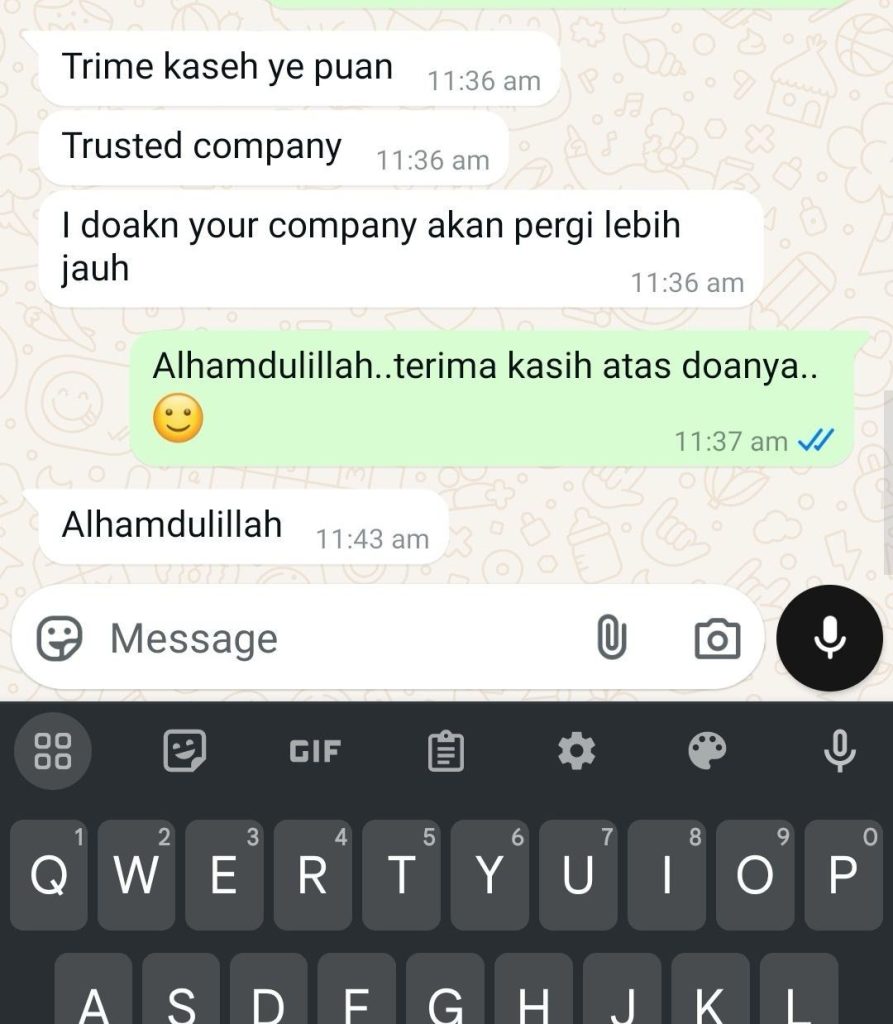Open the camera from the chat bar

tap(717, 638)
